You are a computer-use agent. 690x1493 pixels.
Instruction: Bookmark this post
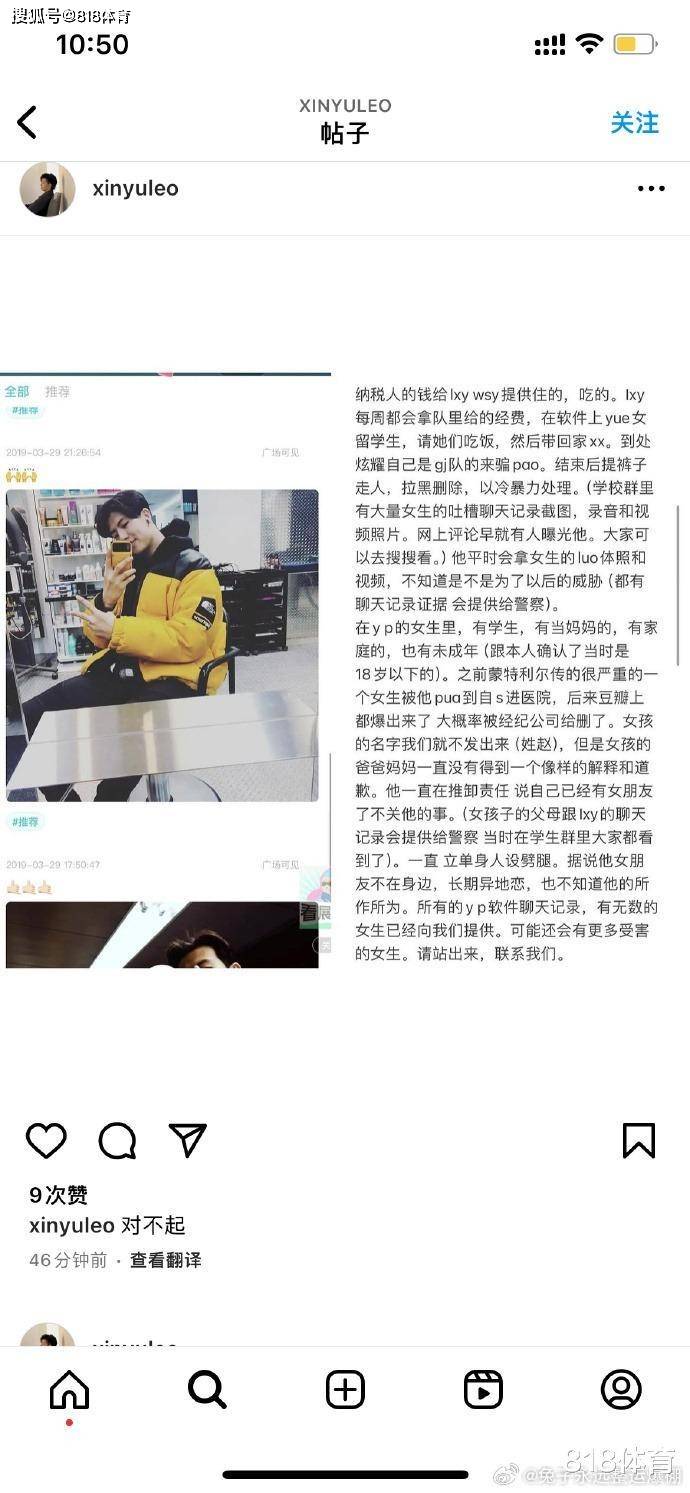click(638, 1140)
